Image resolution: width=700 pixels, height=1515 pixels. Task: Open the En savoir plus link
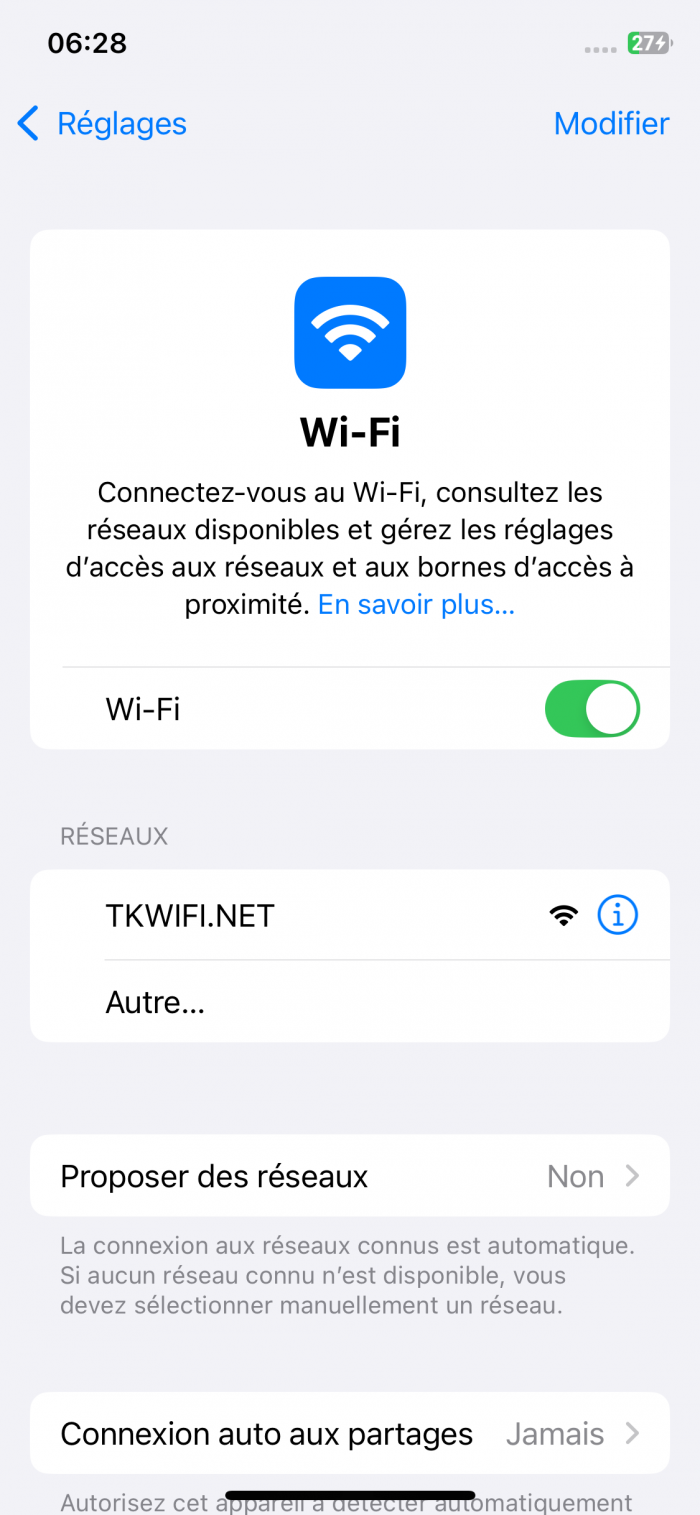pyautogui.click(x=416, y=605)
